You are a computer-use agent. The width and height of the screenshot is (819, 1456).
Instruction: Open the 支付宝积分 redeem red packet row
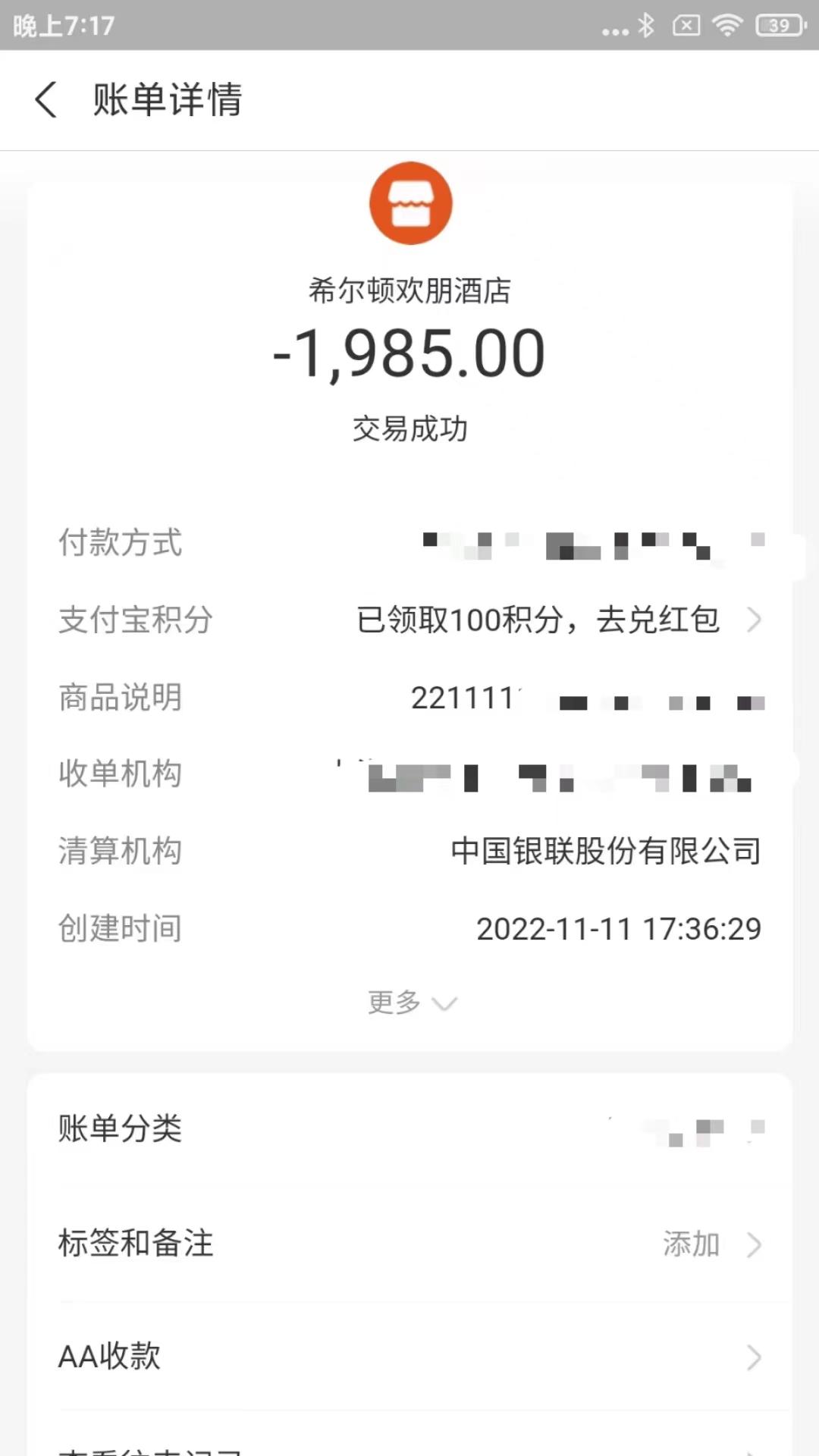pyautogui.click(x=409, y=620)
